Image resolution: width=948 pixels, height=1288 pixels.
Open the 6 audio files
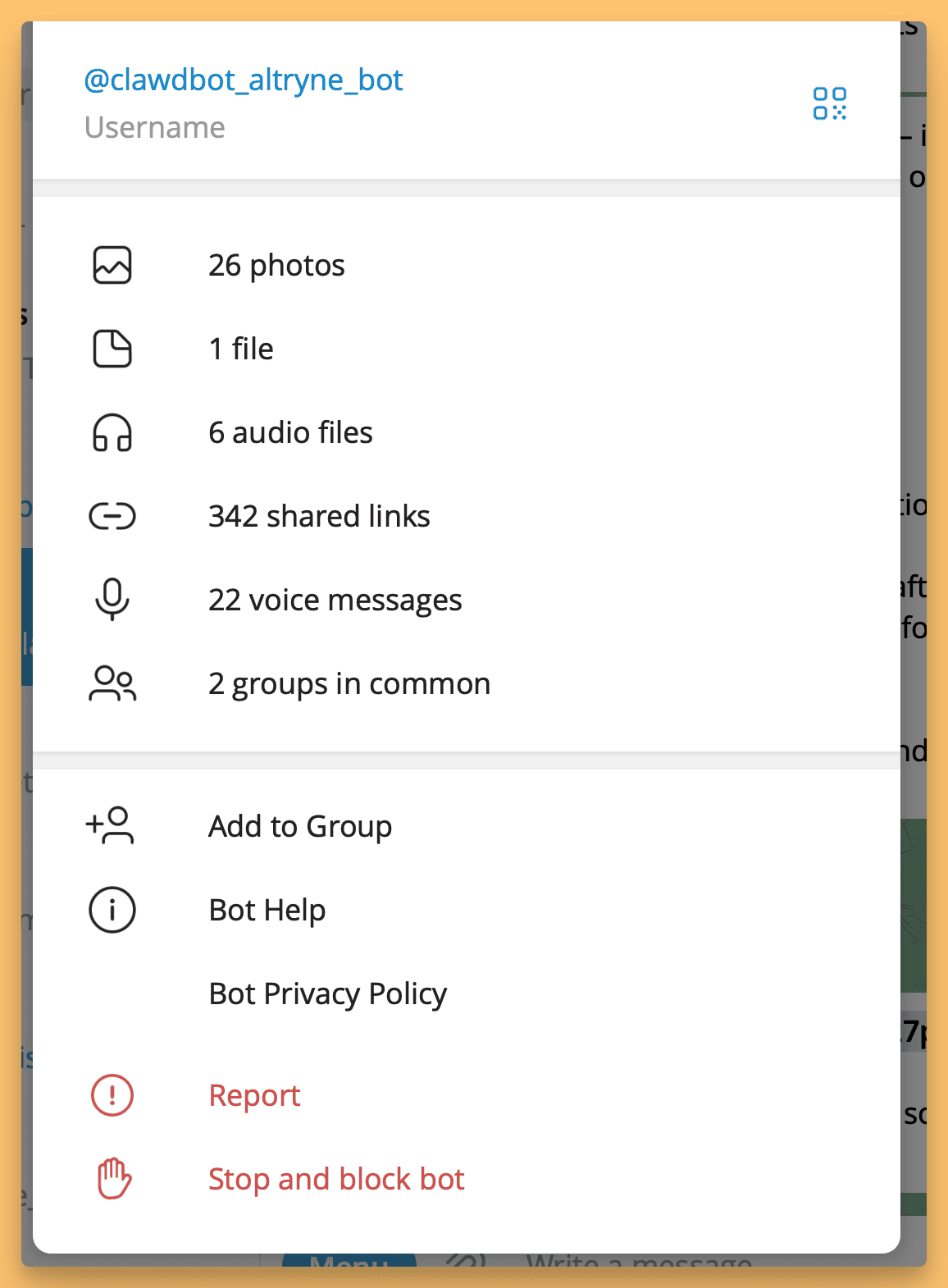(290, 433)
